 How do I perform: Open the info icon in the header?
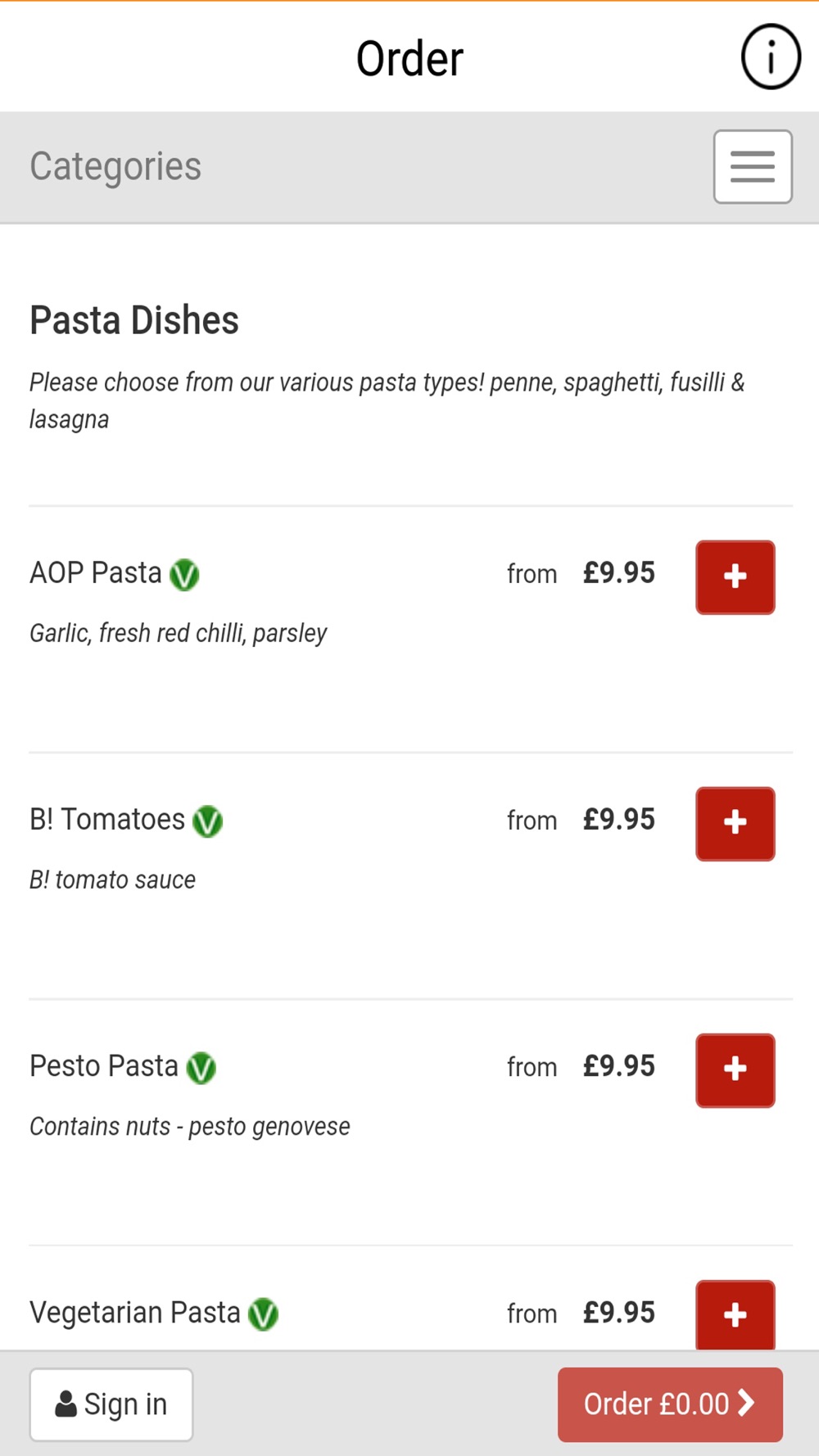tap(771, 57)
